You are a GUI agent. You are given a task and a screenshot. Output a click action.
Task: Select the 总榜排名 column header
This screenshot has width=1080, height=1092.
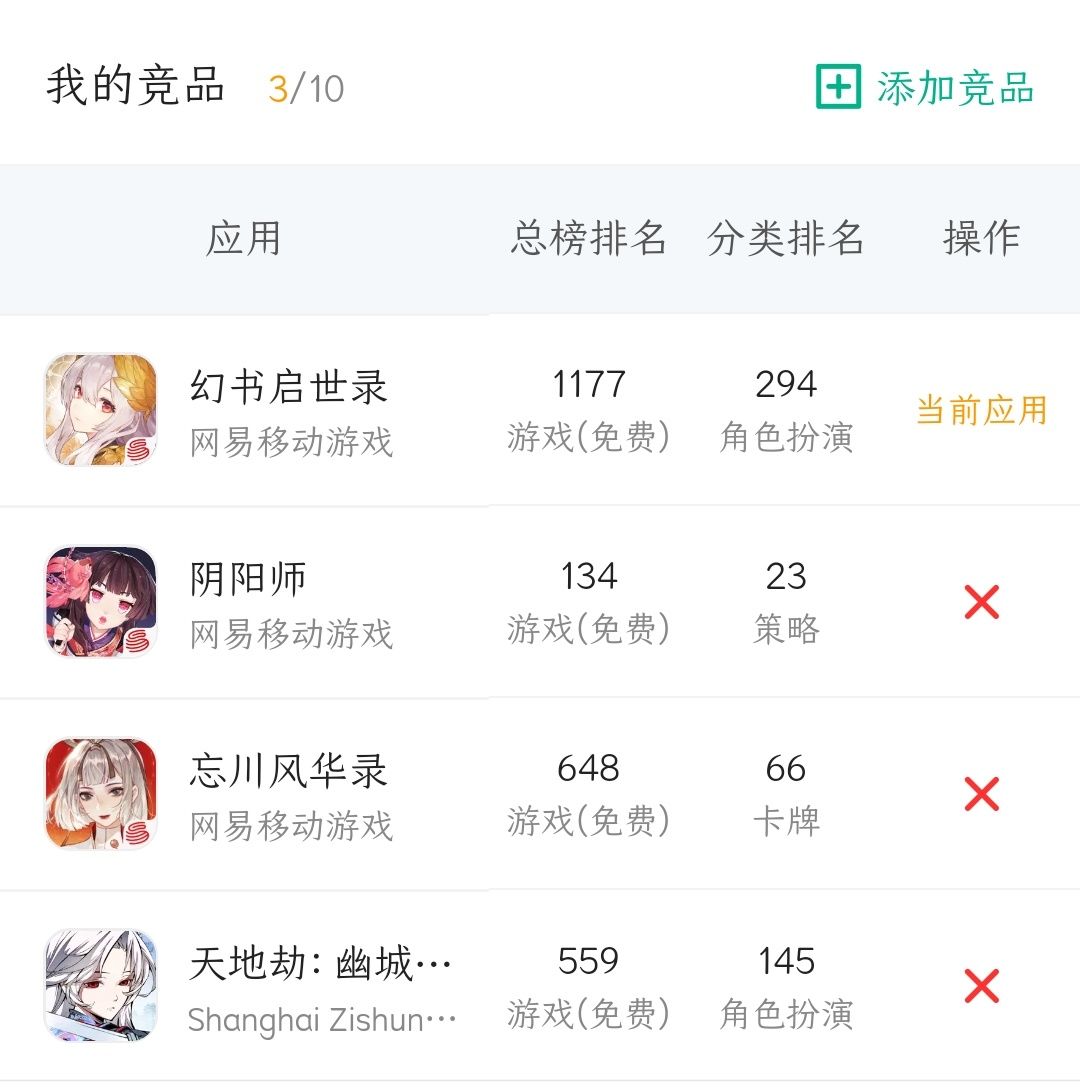(590, 237)
